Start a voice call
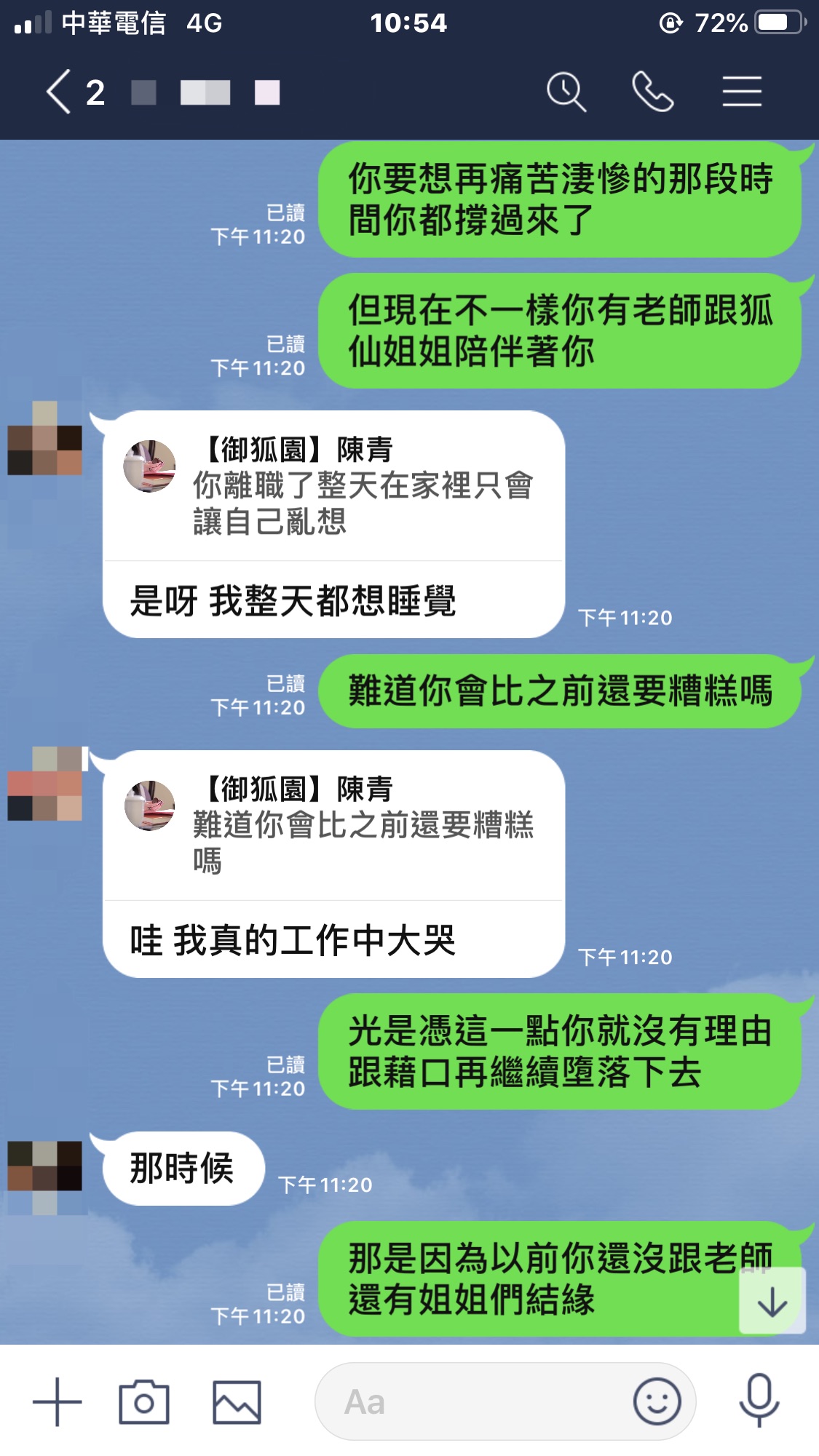Screen dimensions: 819x1456 pyautogui.click(x=652, y=92)
